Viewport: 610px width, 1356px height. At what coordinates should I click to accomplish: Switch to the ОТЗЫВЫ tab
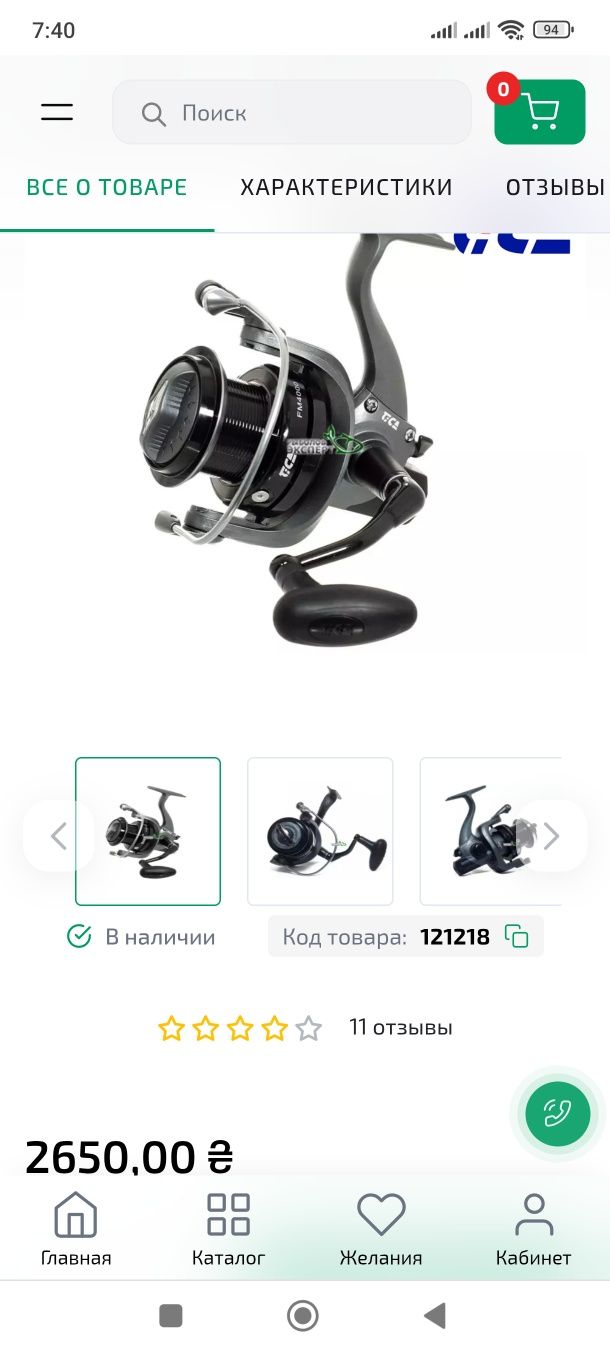pos(555,187)
